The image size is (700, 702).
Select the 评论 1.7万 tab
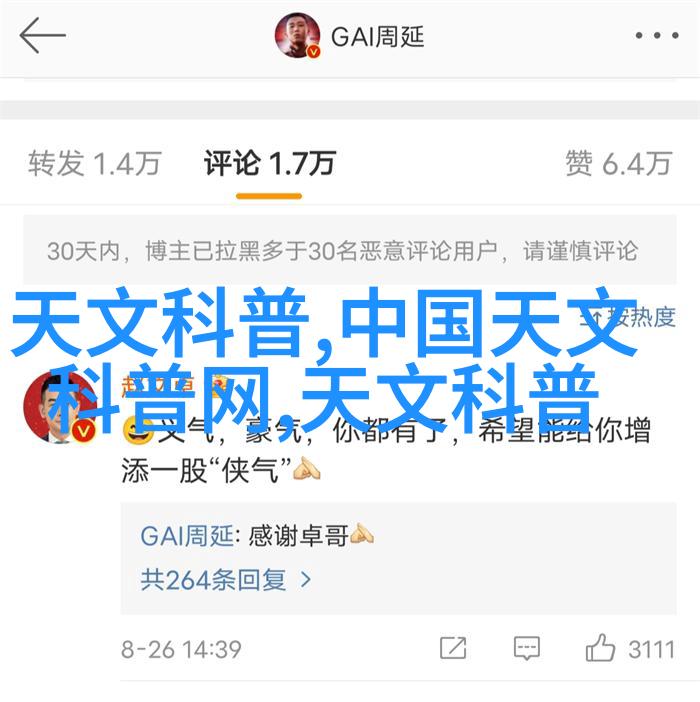click(269, 163)
